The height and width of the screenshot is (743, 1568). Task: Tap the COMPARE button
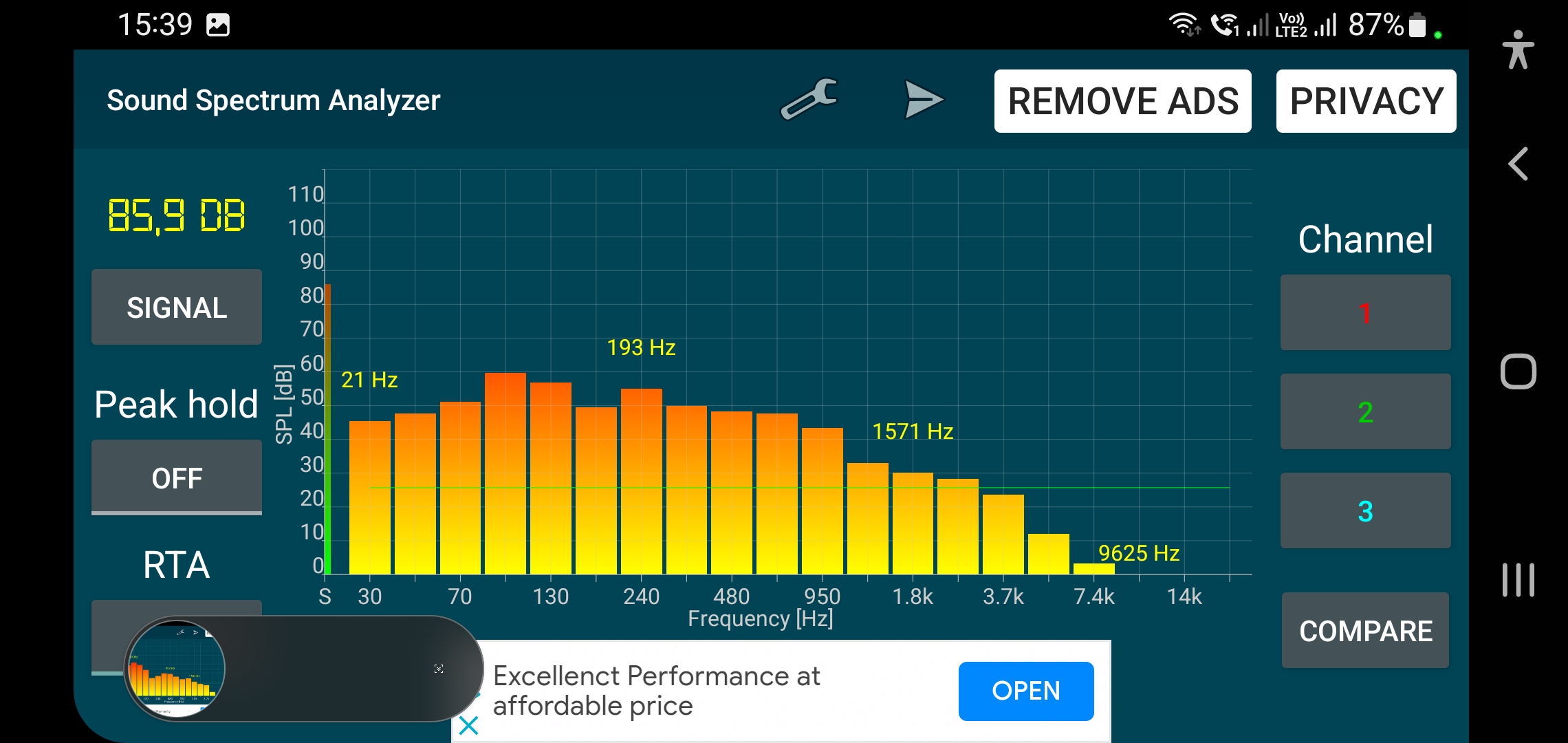[x=1365, y=631]
